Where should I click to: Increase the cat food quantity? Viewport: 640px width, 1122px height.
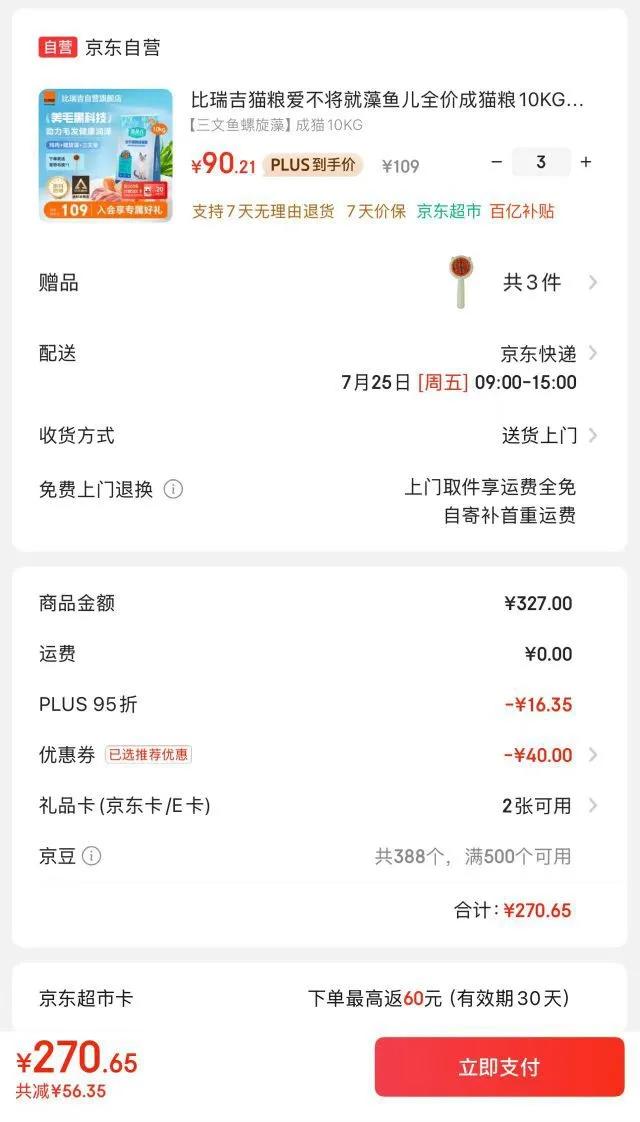[586, 162]
